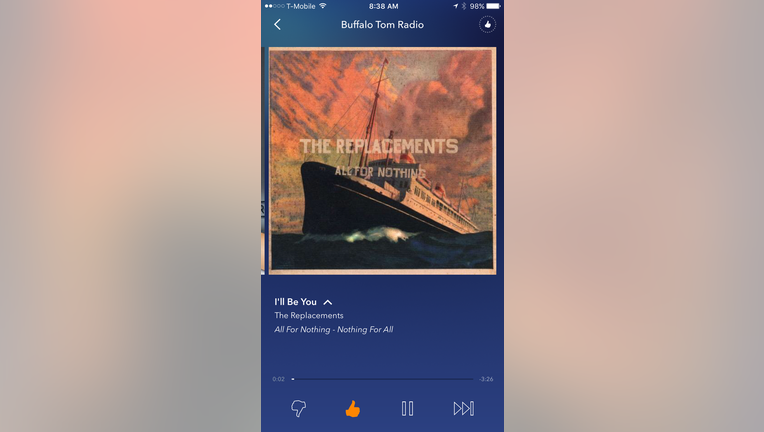This screenshot has height=432, width=764.
Task: Open the All For Nothing album art
Action: 382,160
